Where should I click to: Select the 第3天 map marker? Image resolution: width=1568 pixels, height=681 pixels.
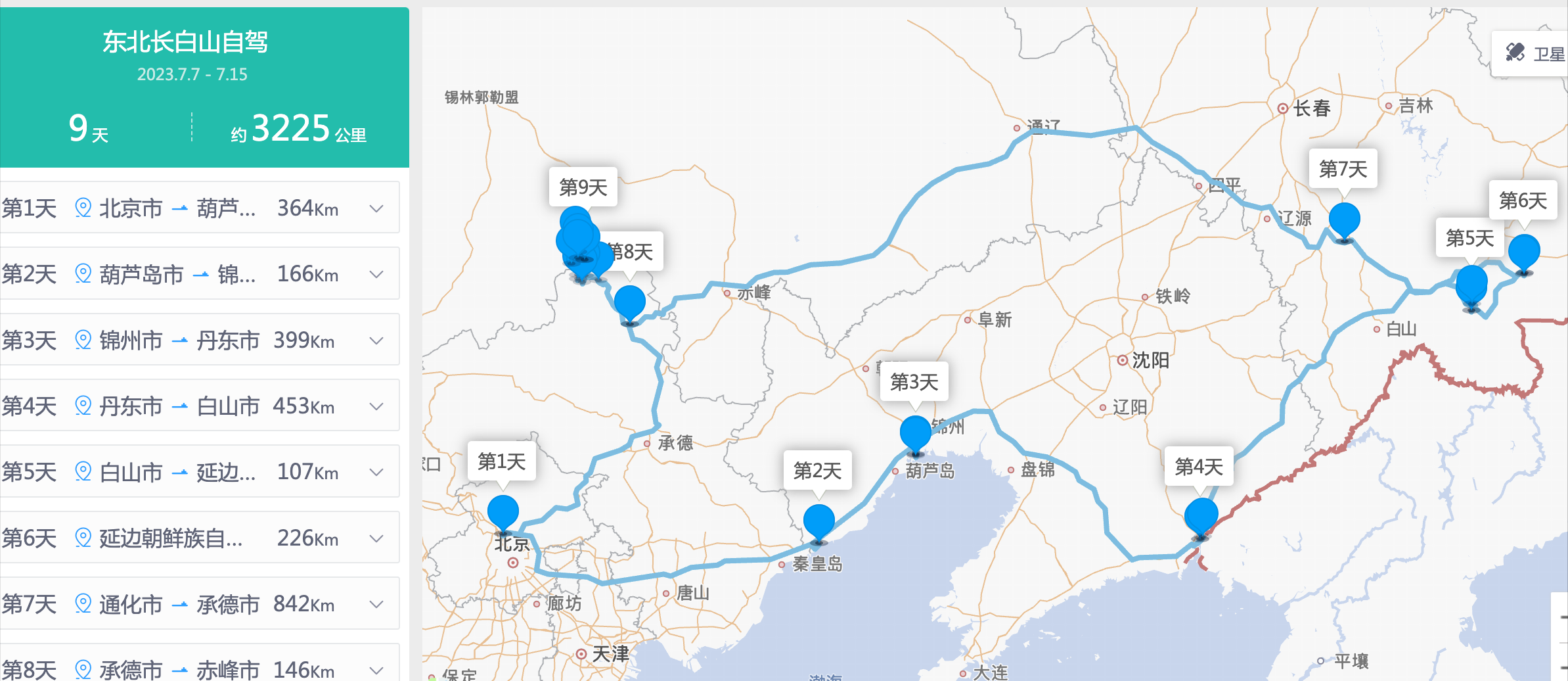tap(915, 433)
